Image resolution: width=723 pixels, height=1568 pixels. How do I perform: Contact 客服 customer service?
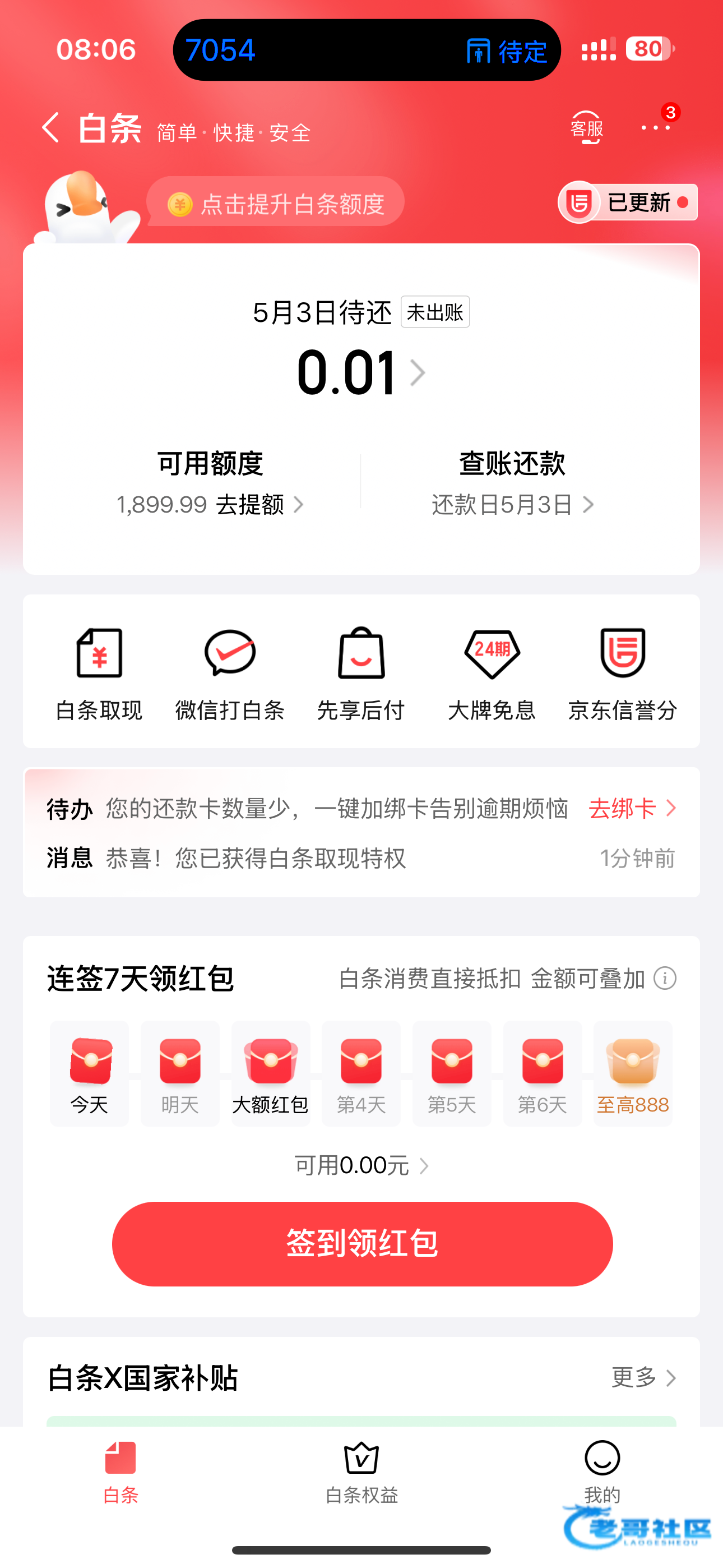pyautogui.click(x=586, y=128)
